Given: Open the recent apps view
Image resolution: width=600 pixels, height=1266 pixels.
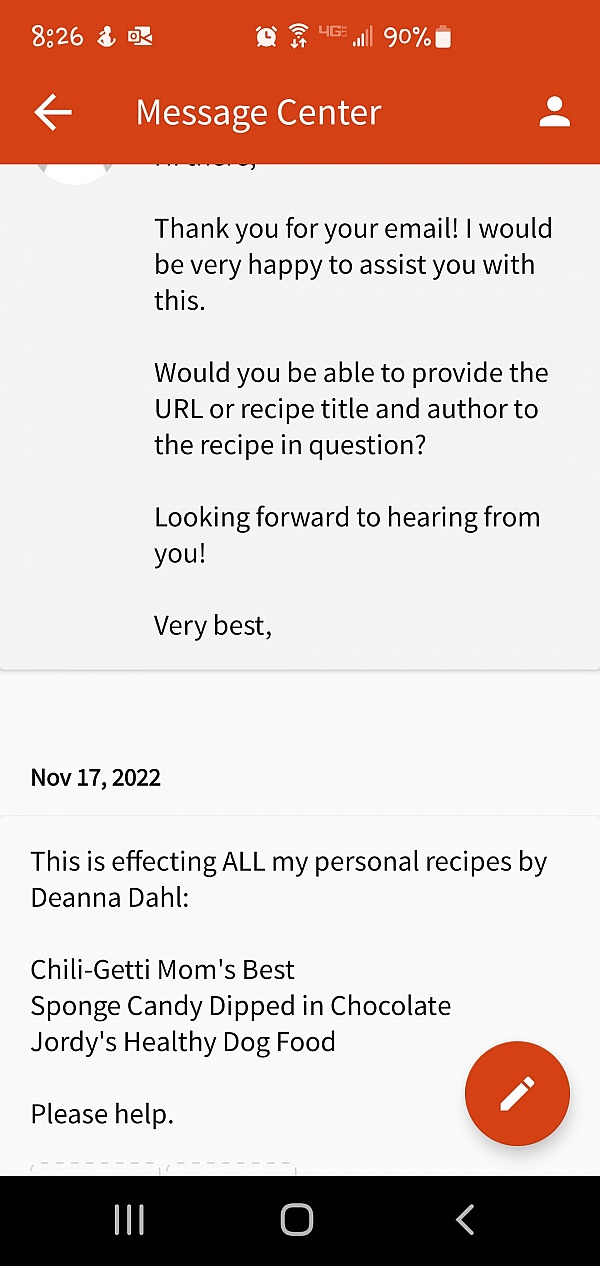Looking at the screenshot, I should click(x=129, y=1219).
